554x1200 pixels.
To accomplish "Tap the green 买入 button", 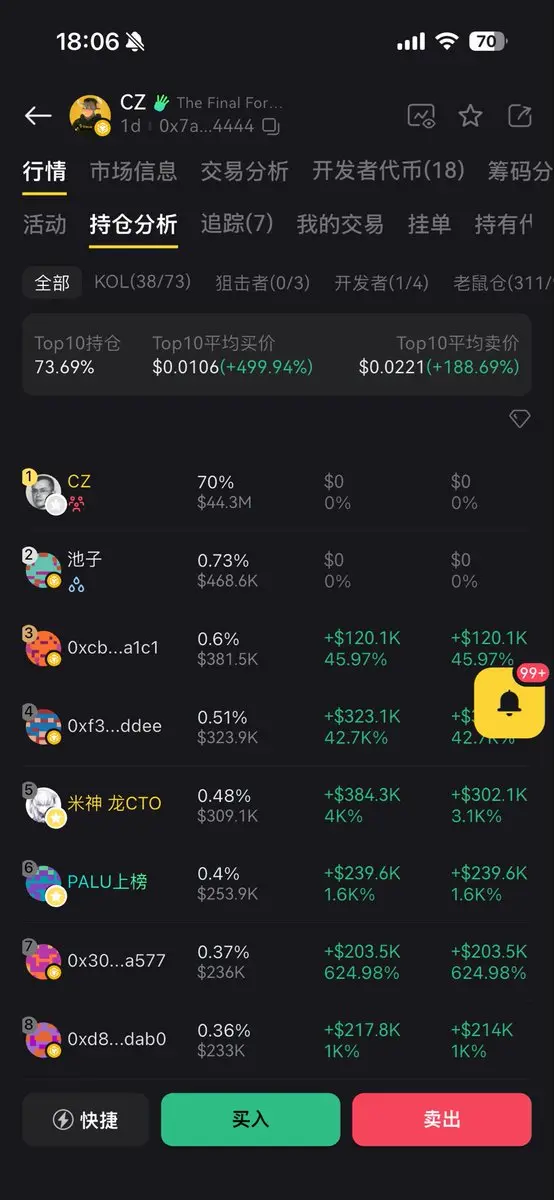I will (x=250, y=1119).
